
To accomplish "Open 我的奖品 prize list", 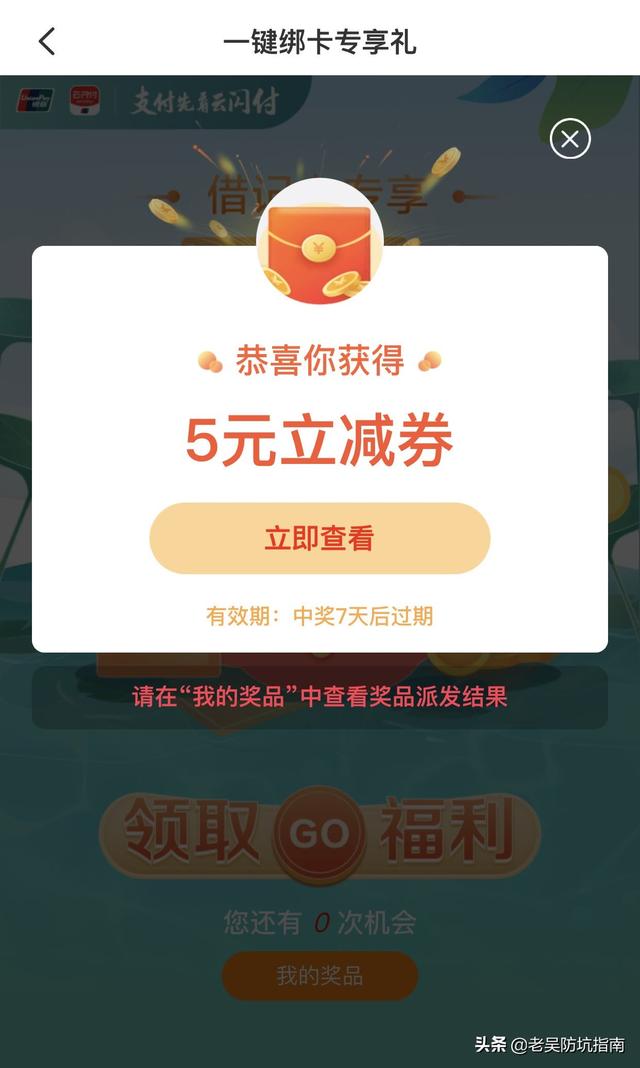I will coord(319,976).
